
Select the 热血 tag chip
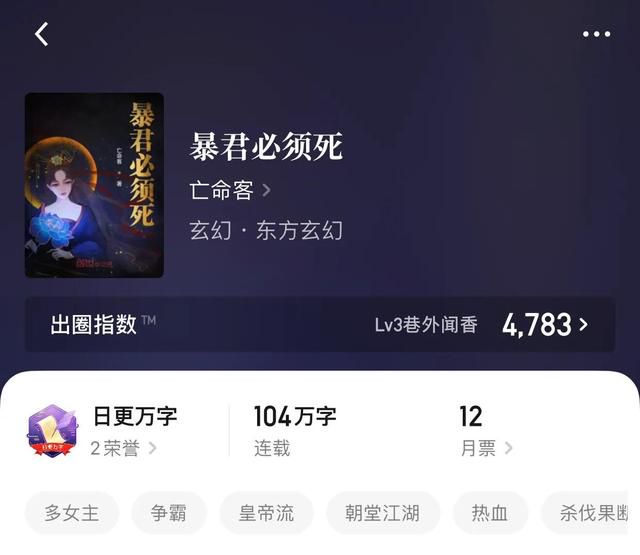[490, 514]
